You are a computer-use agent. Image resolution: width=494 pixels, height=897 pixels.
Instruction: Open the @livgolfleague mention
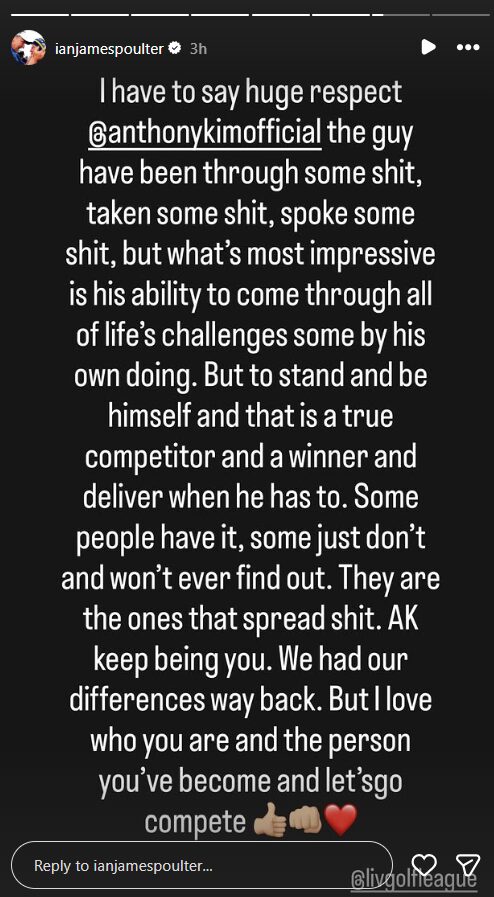point(414,880)
